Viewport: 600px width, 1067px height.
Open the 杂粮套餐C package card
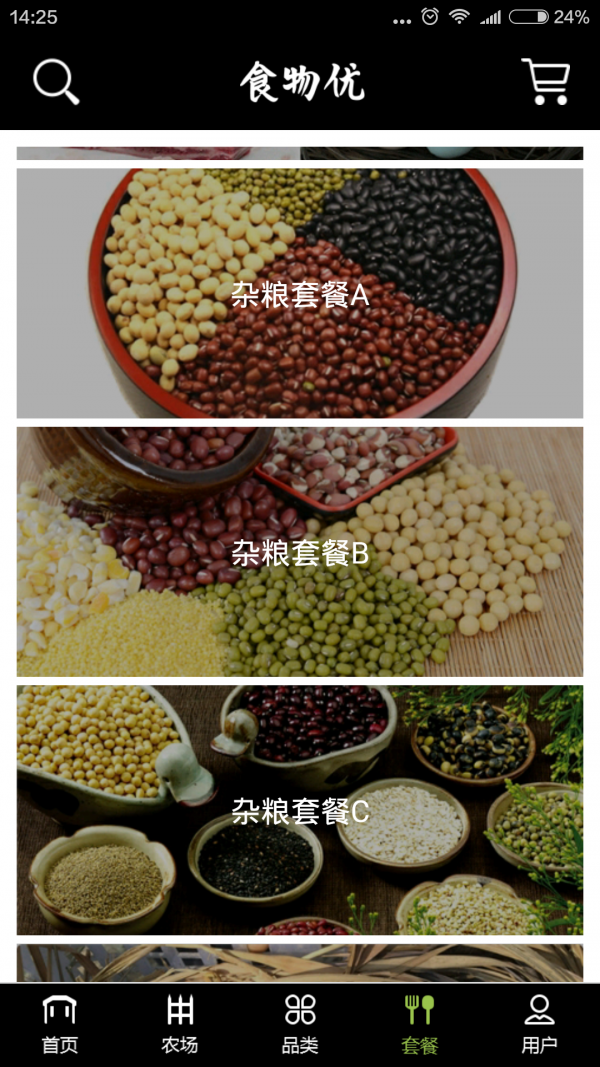click(300, 810)
